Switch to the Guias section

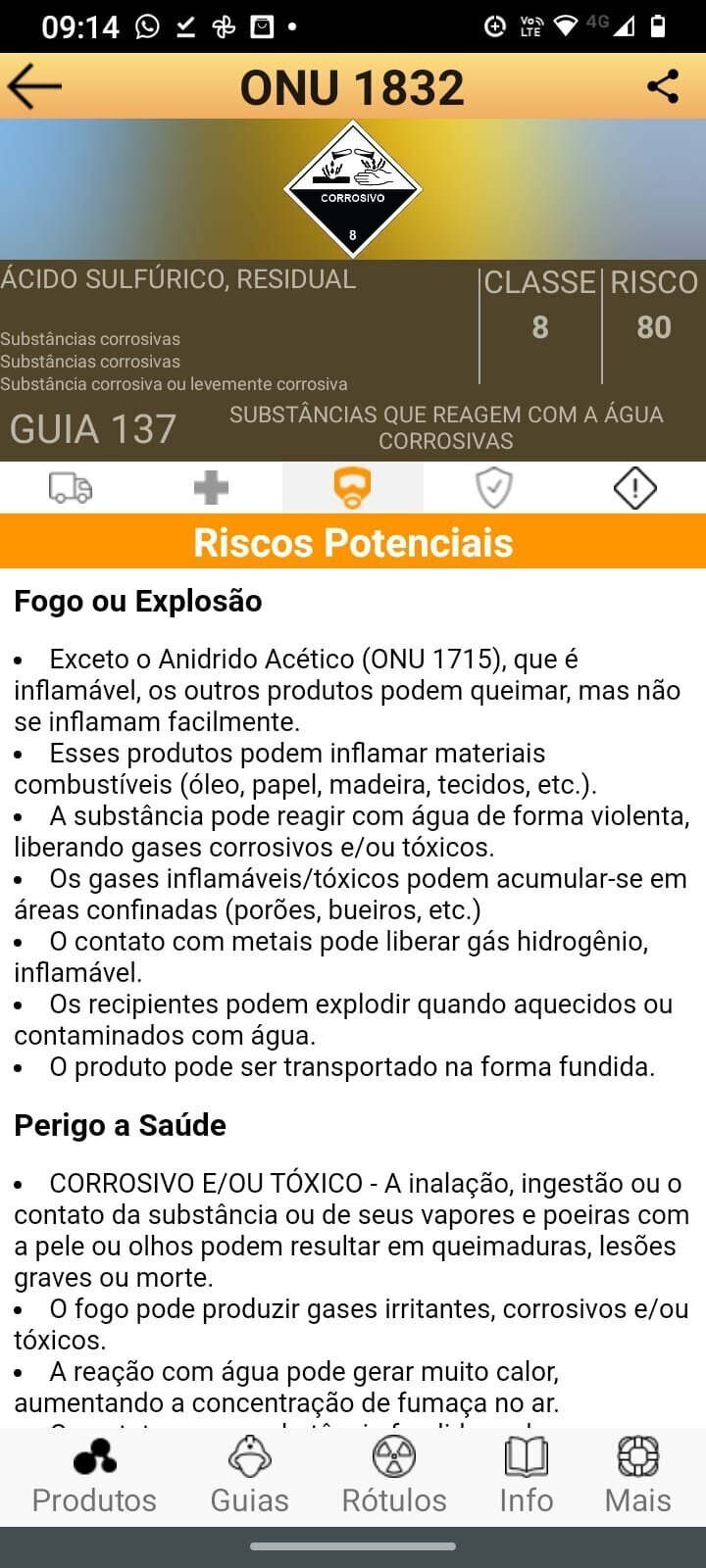coord(249,1477)
